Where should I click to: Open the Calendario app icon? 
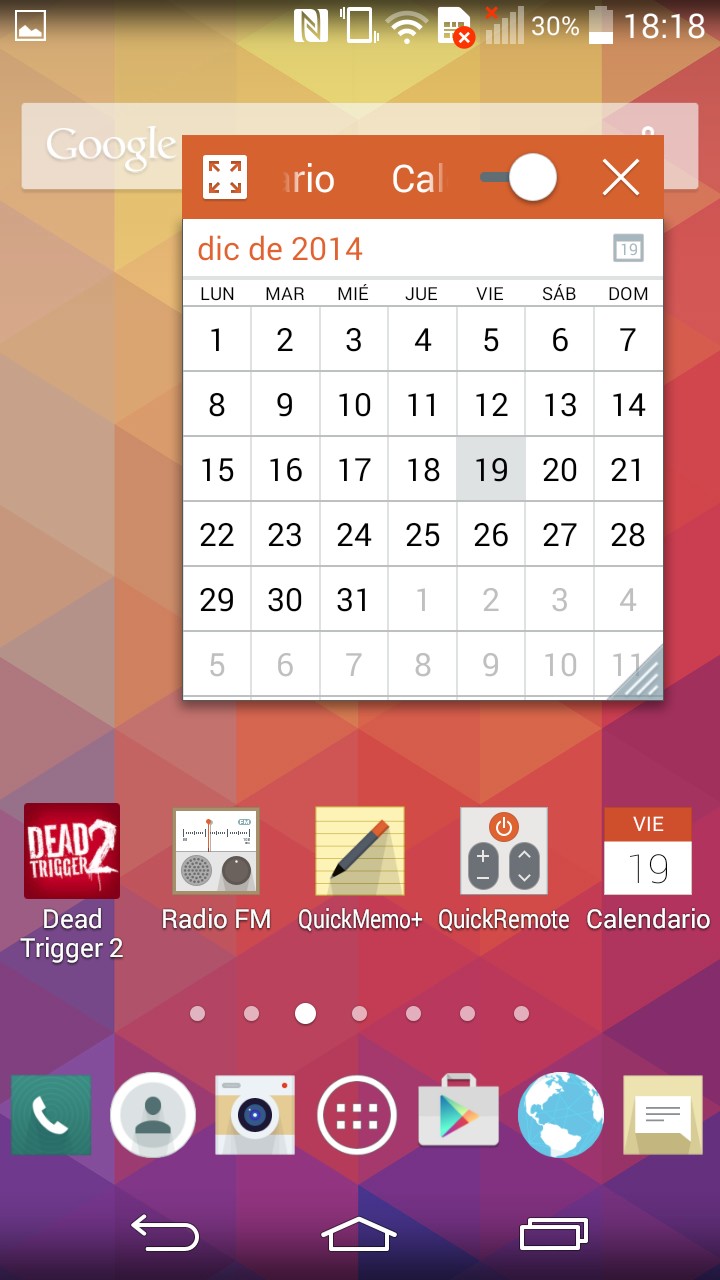coord(648,851)
